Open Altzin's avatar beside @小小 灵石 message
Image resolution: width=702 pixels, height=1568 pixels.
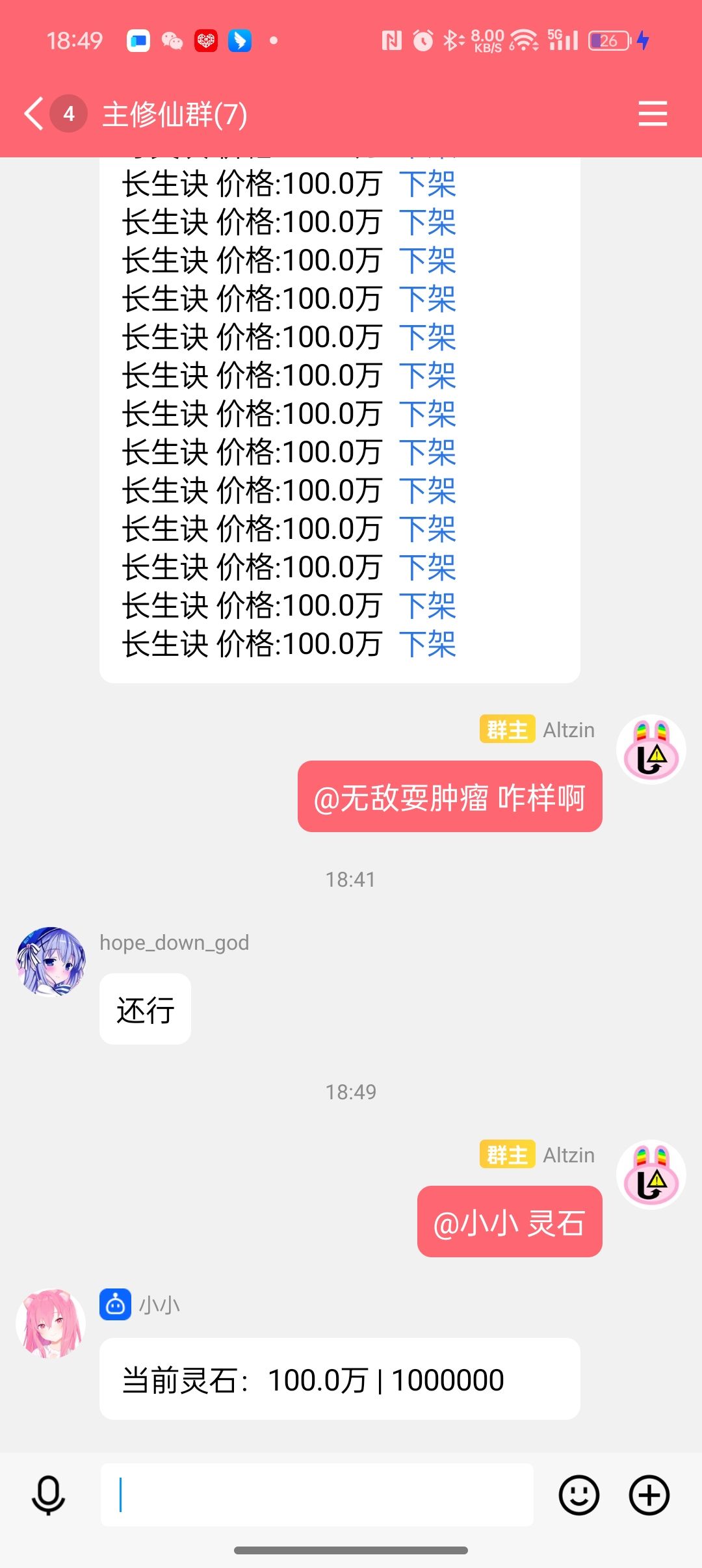tap(651, 1174)
